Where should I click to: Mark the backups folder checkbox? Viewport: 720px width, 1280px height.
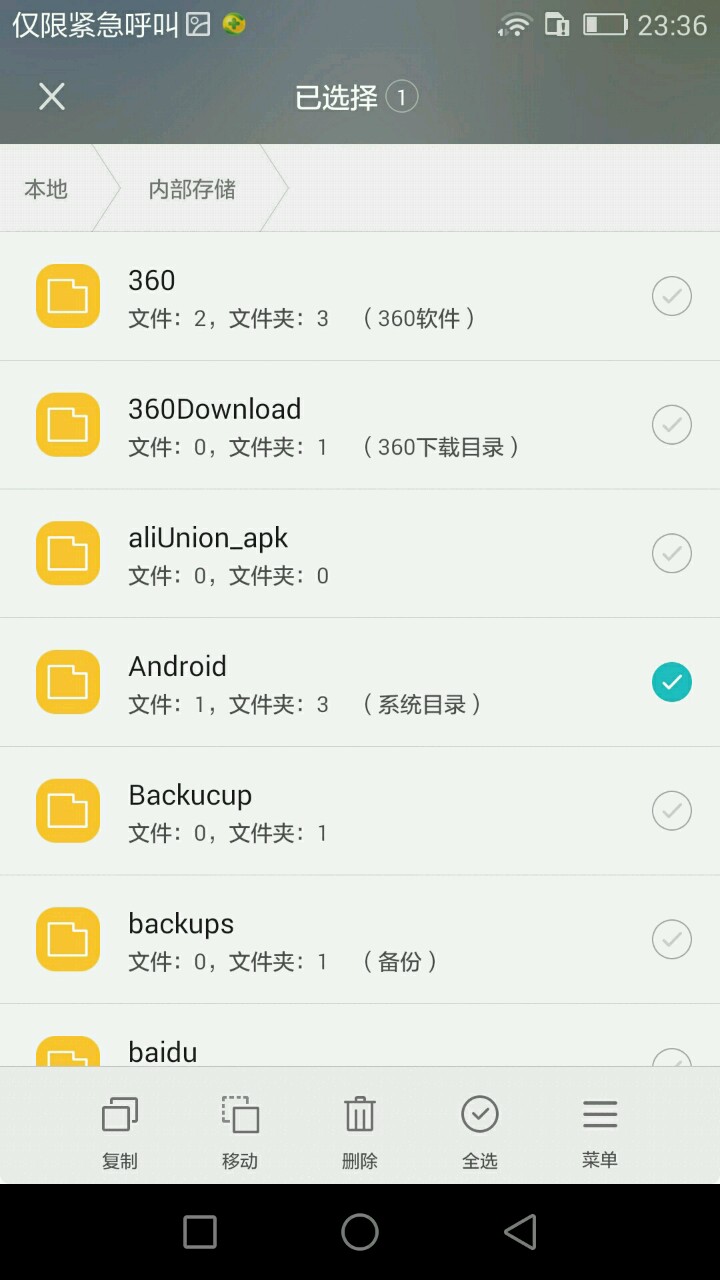point(671,939)
